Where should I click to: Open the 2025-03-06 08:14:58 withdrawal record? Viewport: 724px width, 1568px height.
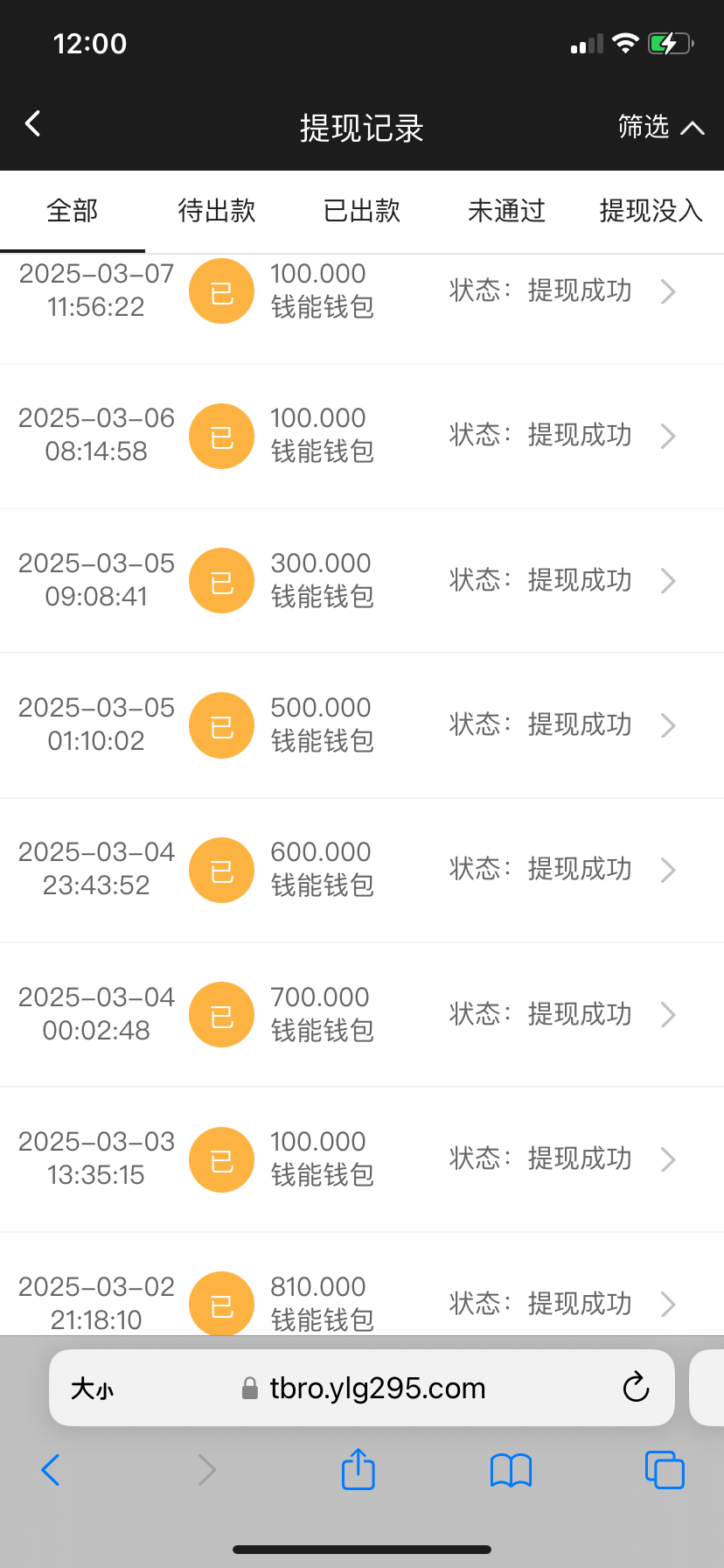click(x=362, y=436)
